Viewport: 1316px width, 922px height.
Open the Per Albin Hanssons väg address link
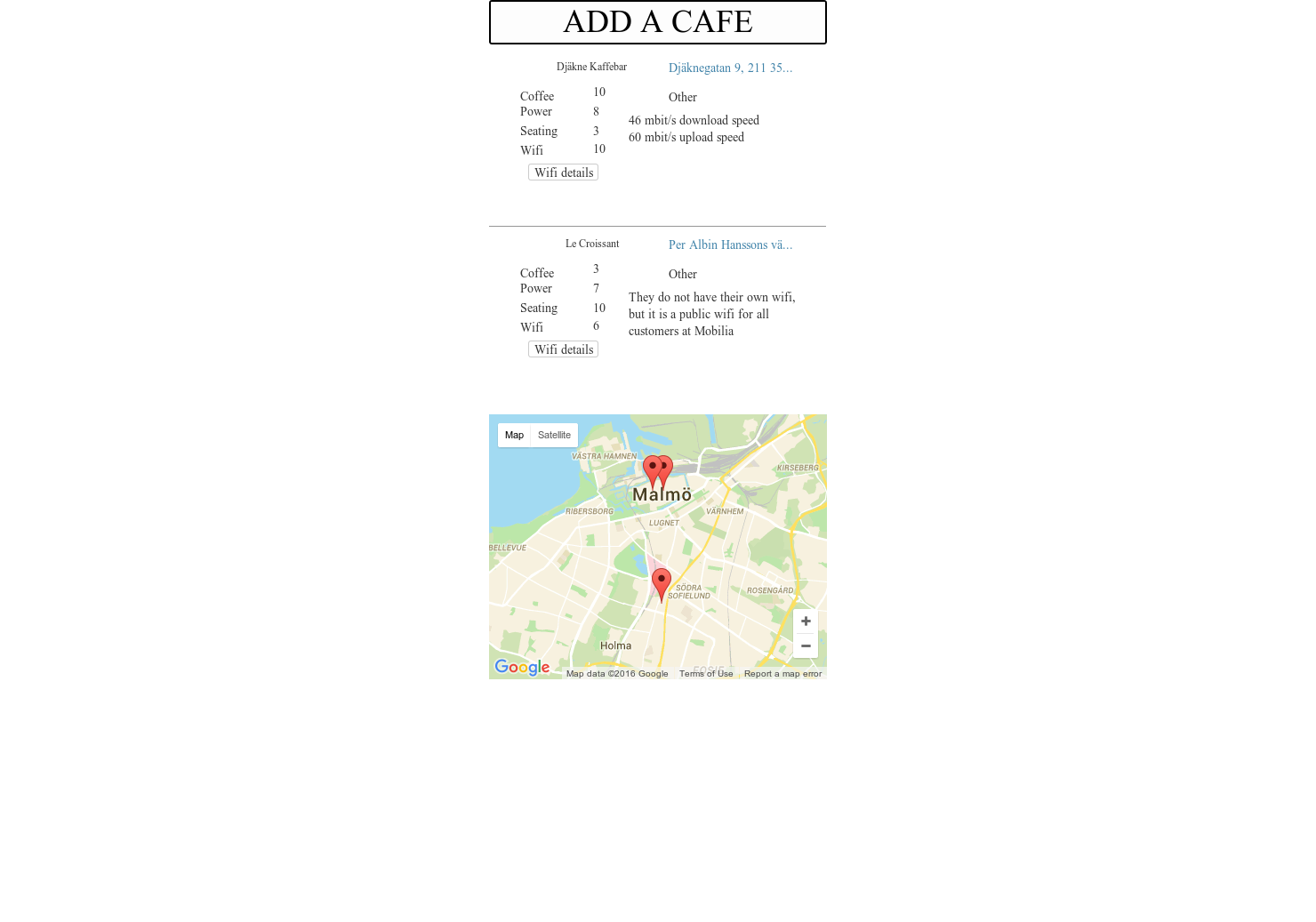[730, 245]
